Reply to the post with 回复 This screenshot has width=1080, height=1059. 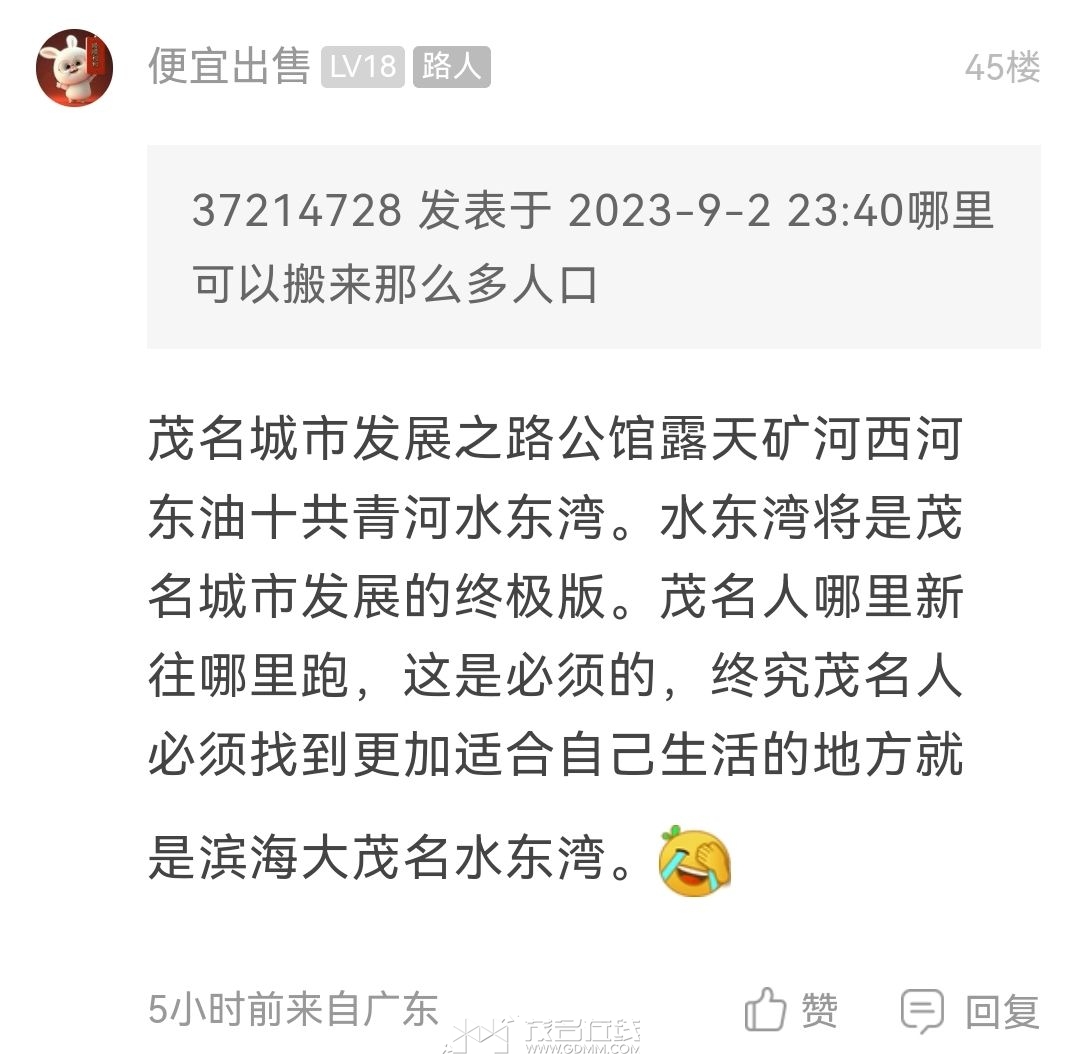[971, 1011]
